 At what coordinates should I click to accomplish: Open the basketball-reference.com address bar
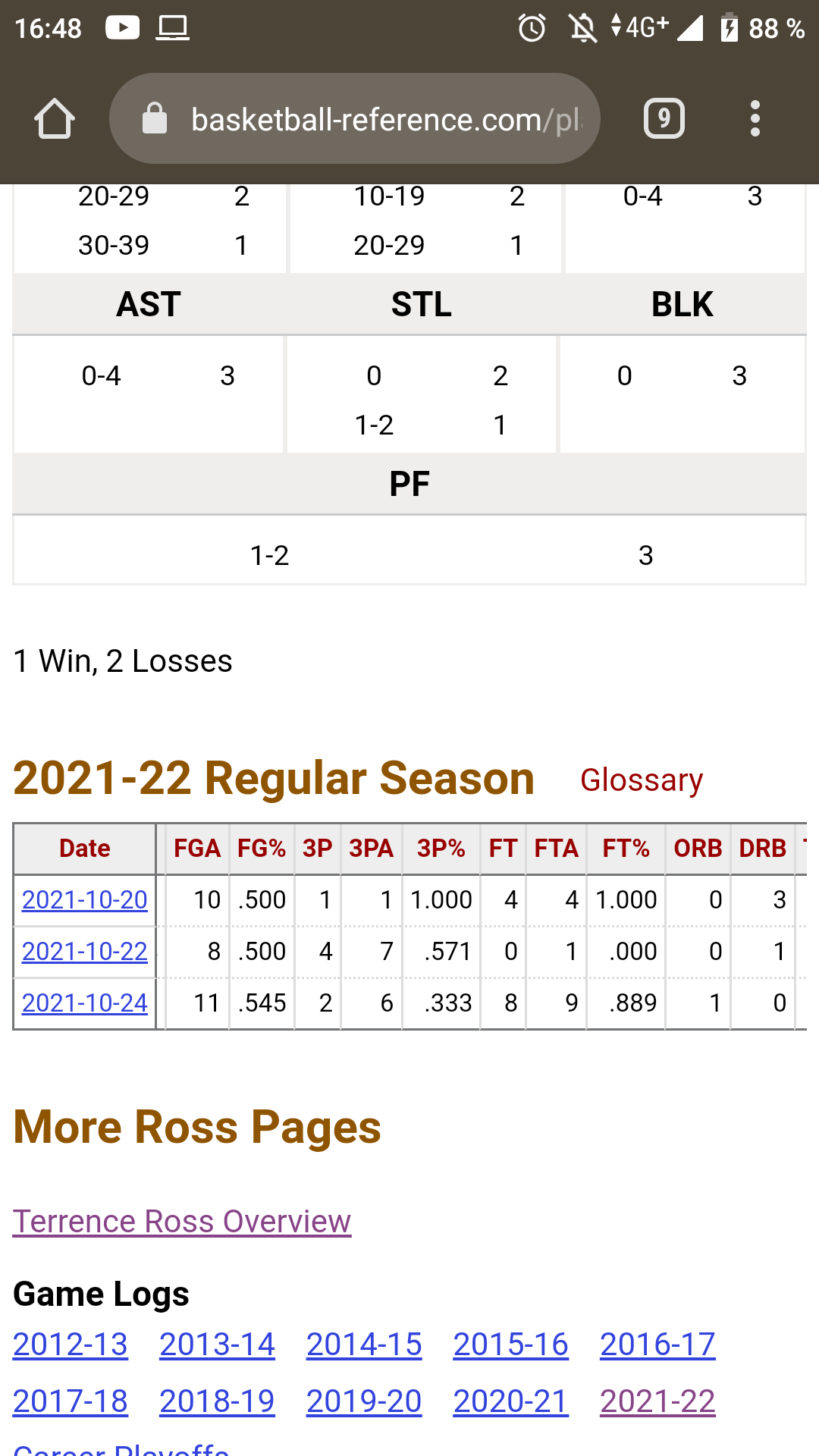pos(355,118)
